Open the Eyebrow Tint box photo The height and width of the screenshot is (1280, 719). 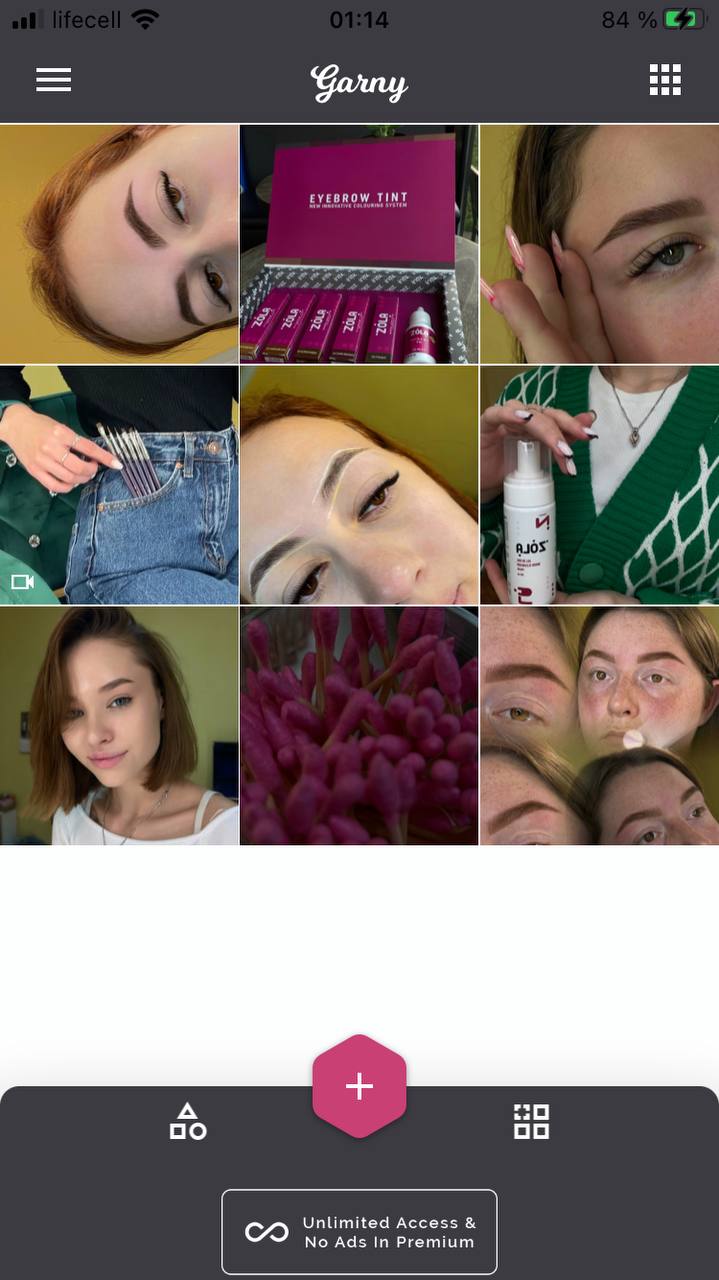359,244
